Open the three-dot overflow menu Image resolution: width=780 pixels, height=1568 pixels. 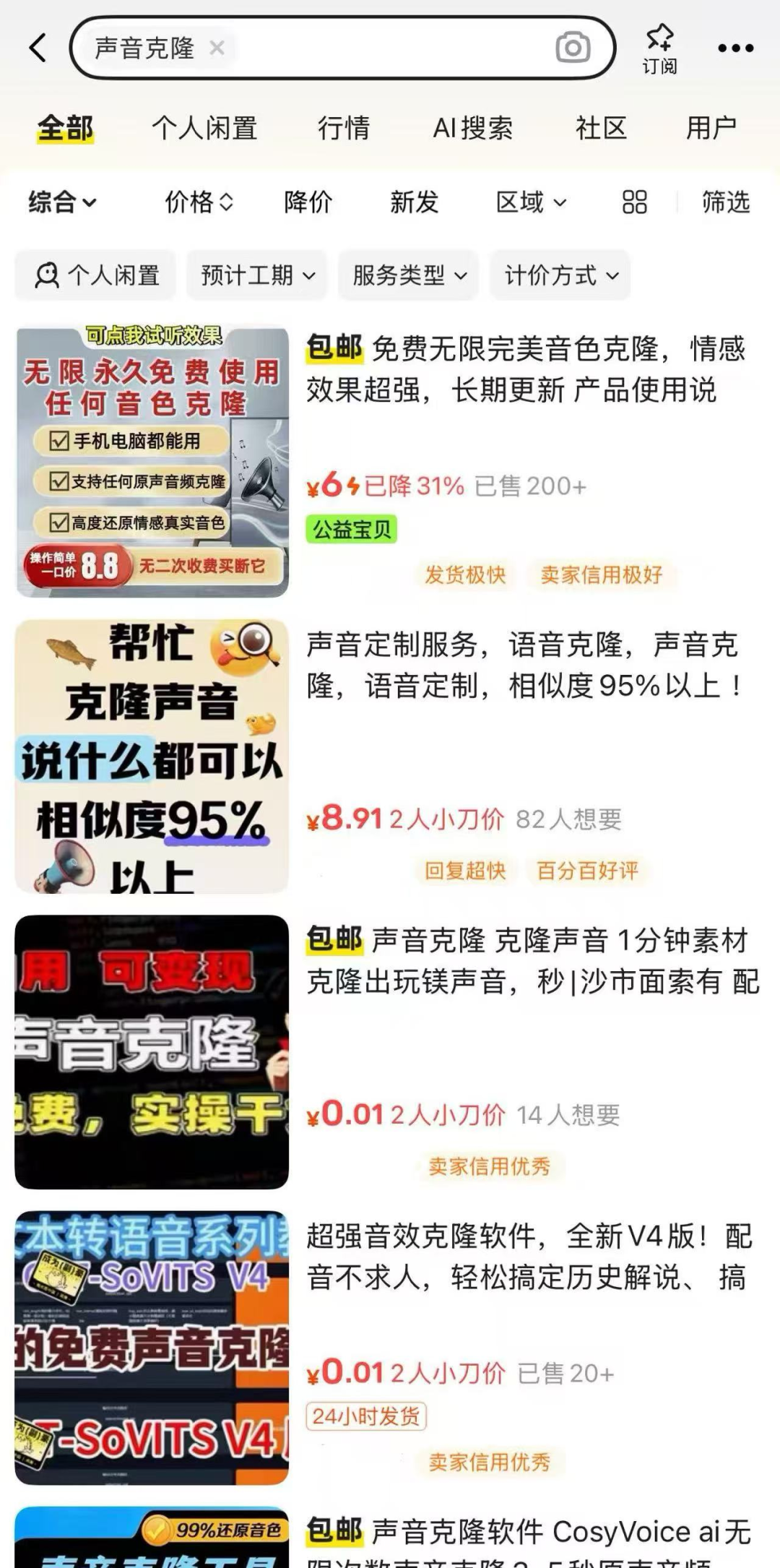tap(735, 48)
